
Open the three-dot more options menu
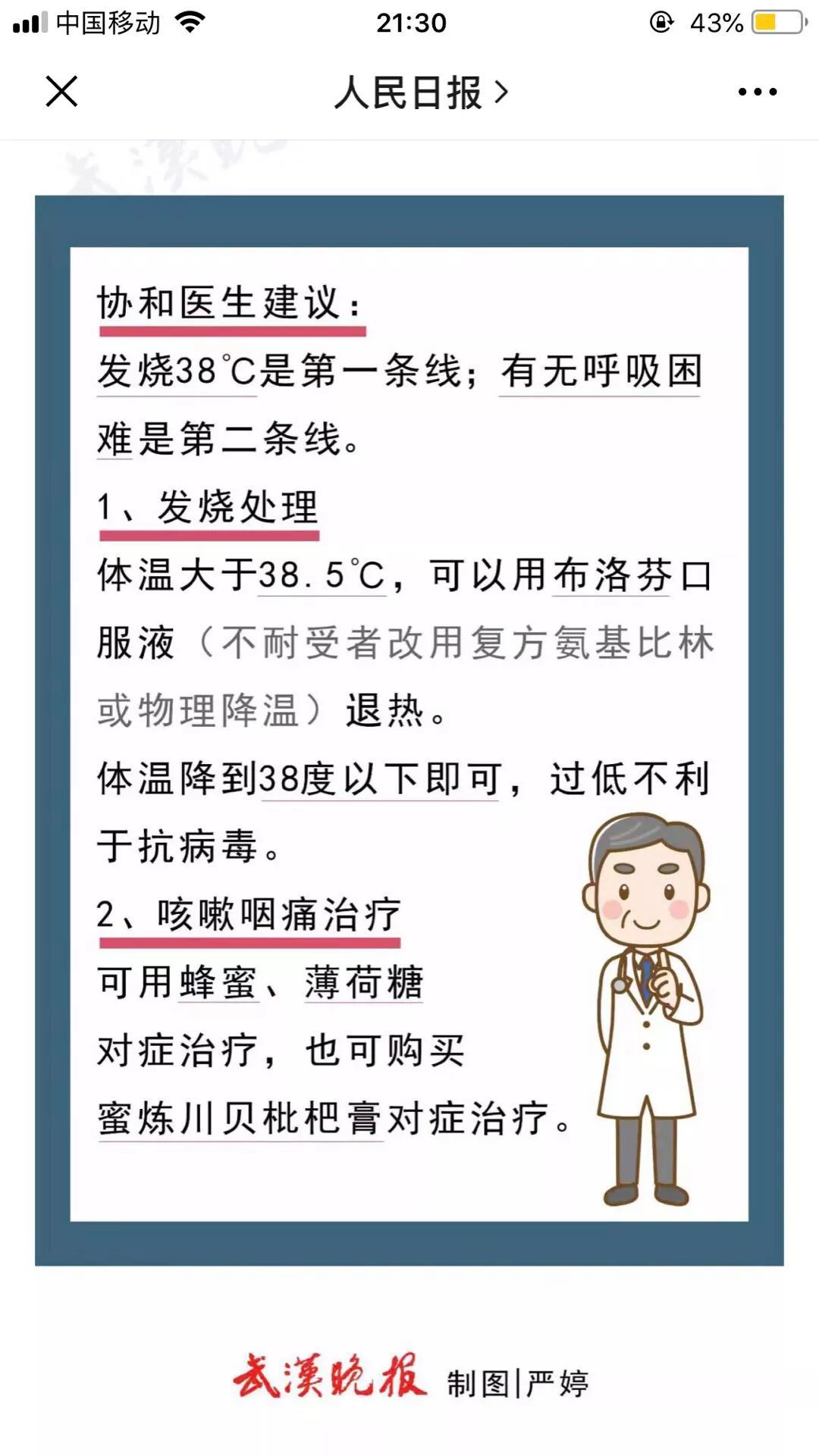coord(757,92)
